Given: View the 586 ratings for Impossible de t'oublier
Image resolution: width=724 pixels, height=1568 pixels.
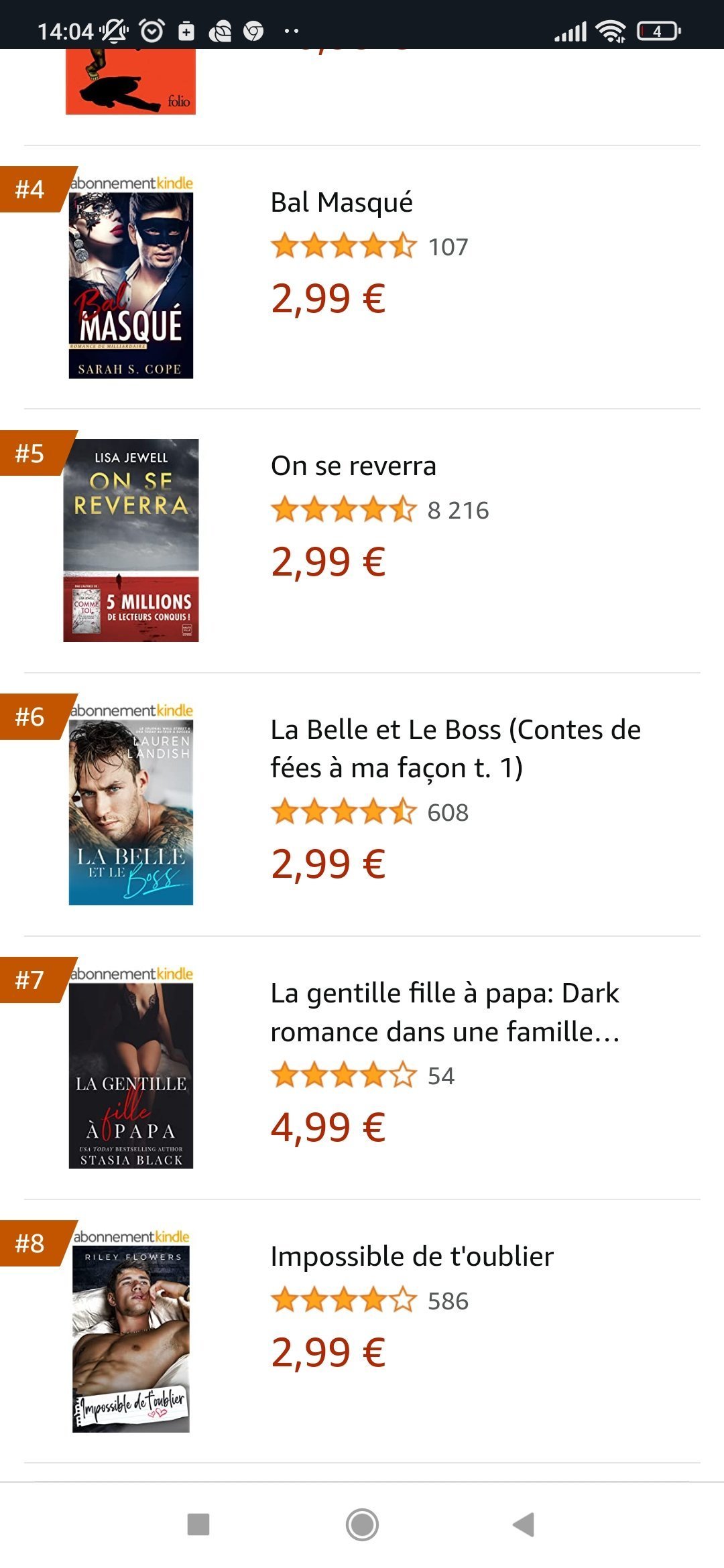Looking at the screenshot, I should [x=448, y=1301].
